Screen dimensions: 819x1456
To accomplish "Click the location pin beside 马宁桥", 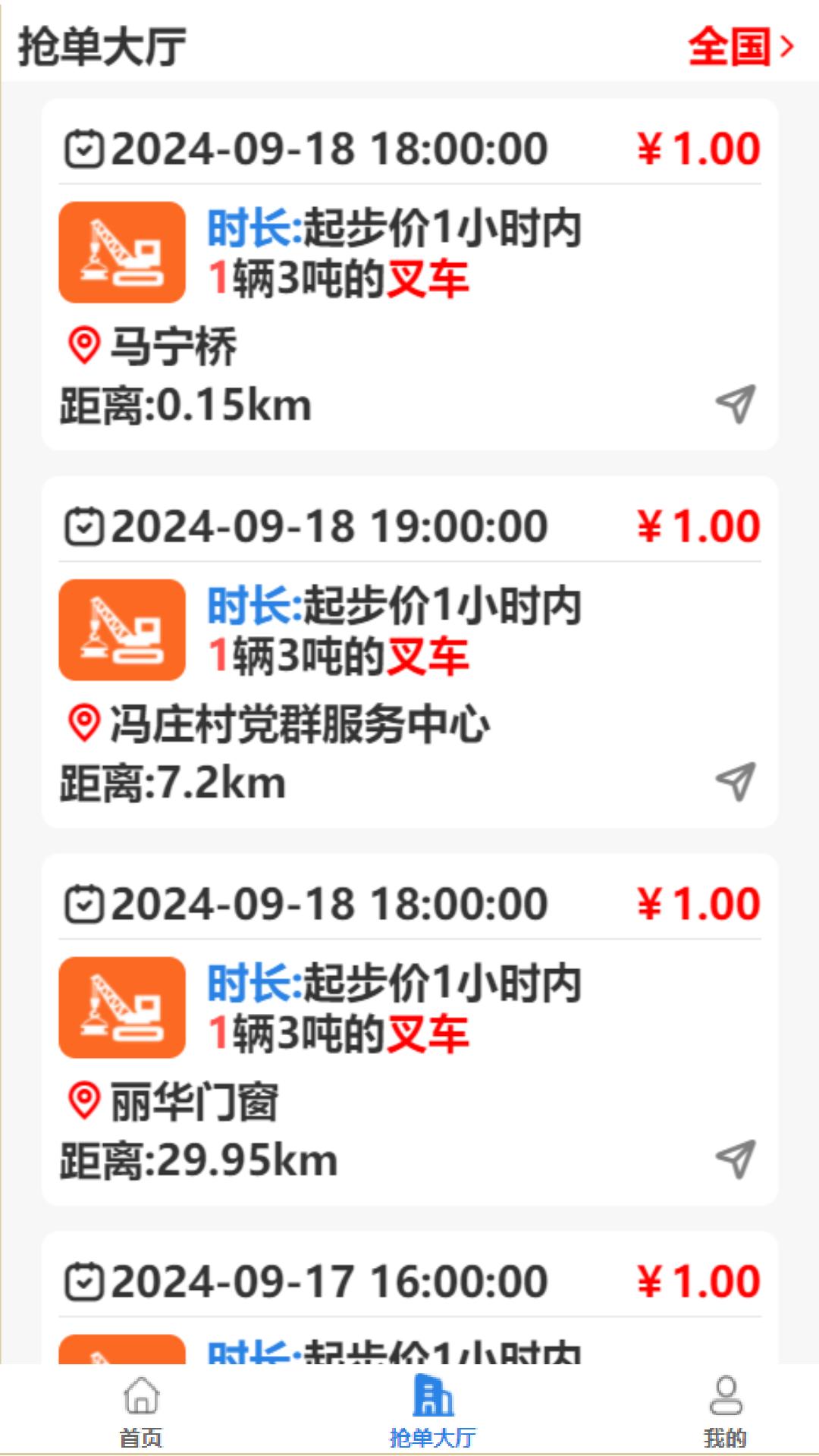I will click(x=83, y=347).
